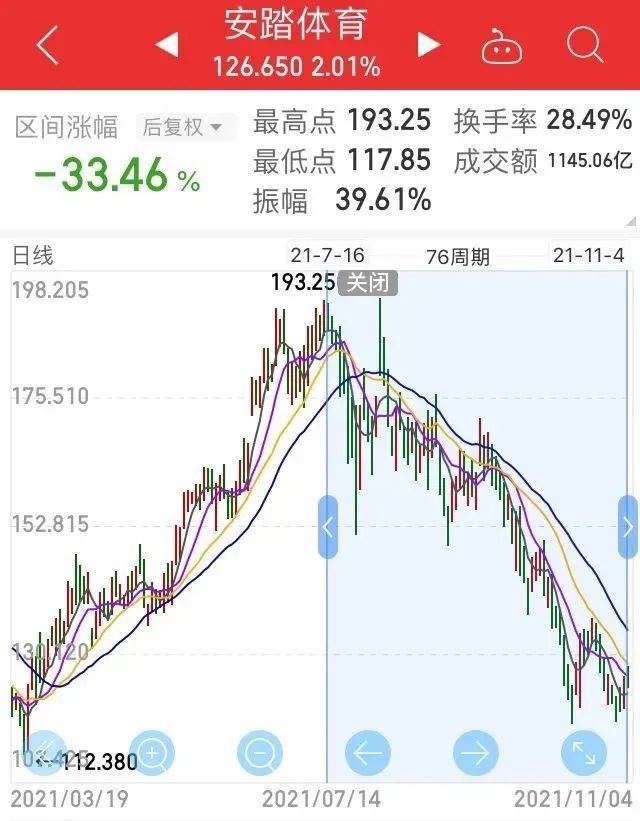
Task: Switch to the previous stock
Action: pyautogui.click(x=168, y=44)
